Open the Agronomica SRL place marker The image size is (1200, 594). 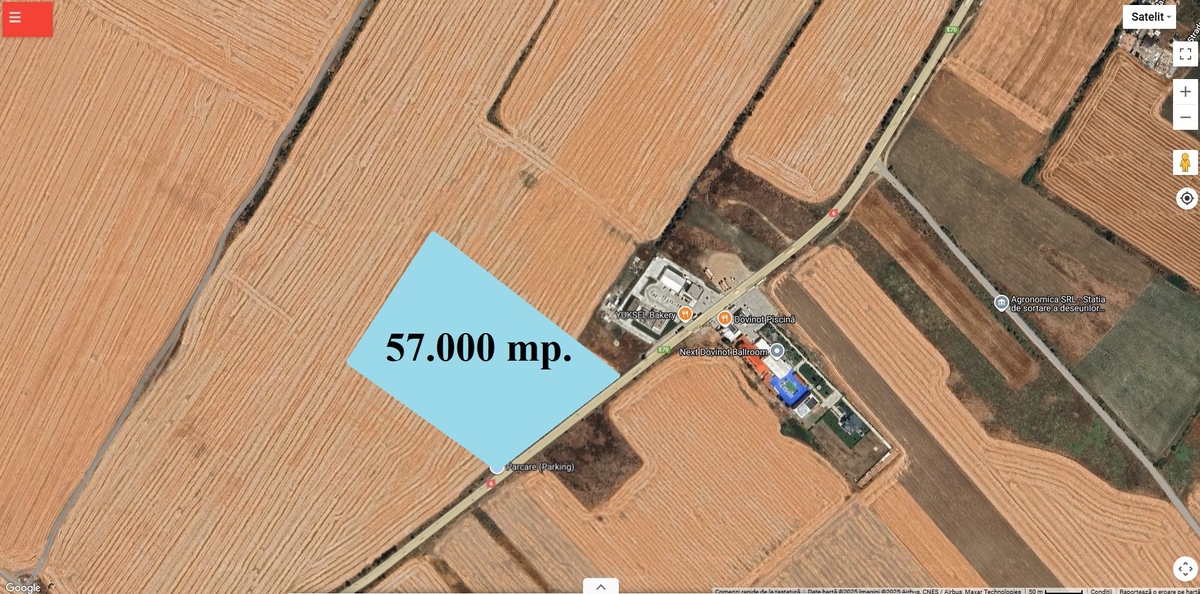pyautogui.click(x=1001, y=302)
